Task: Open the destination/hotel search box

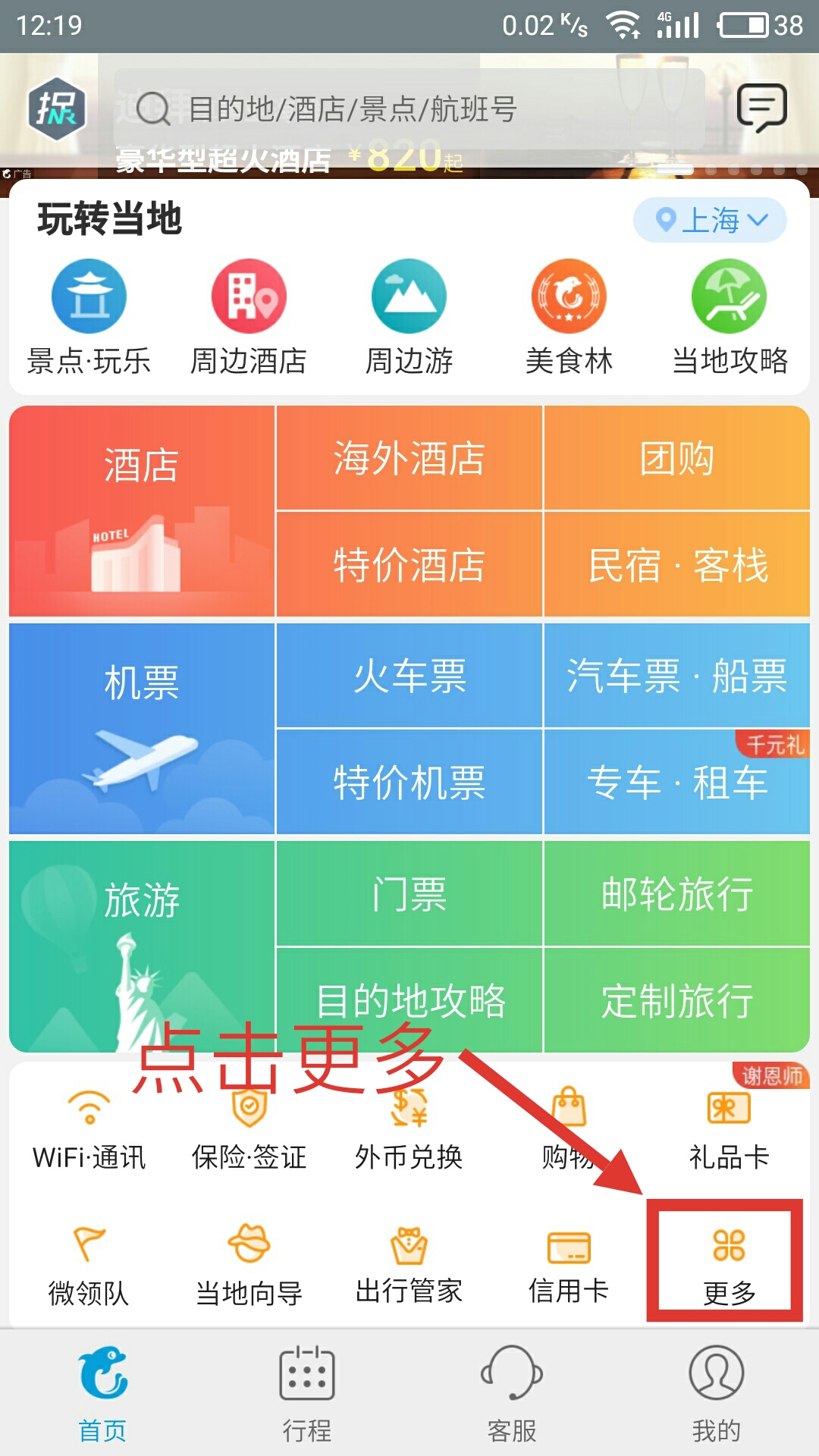Action: coord(409,108)
